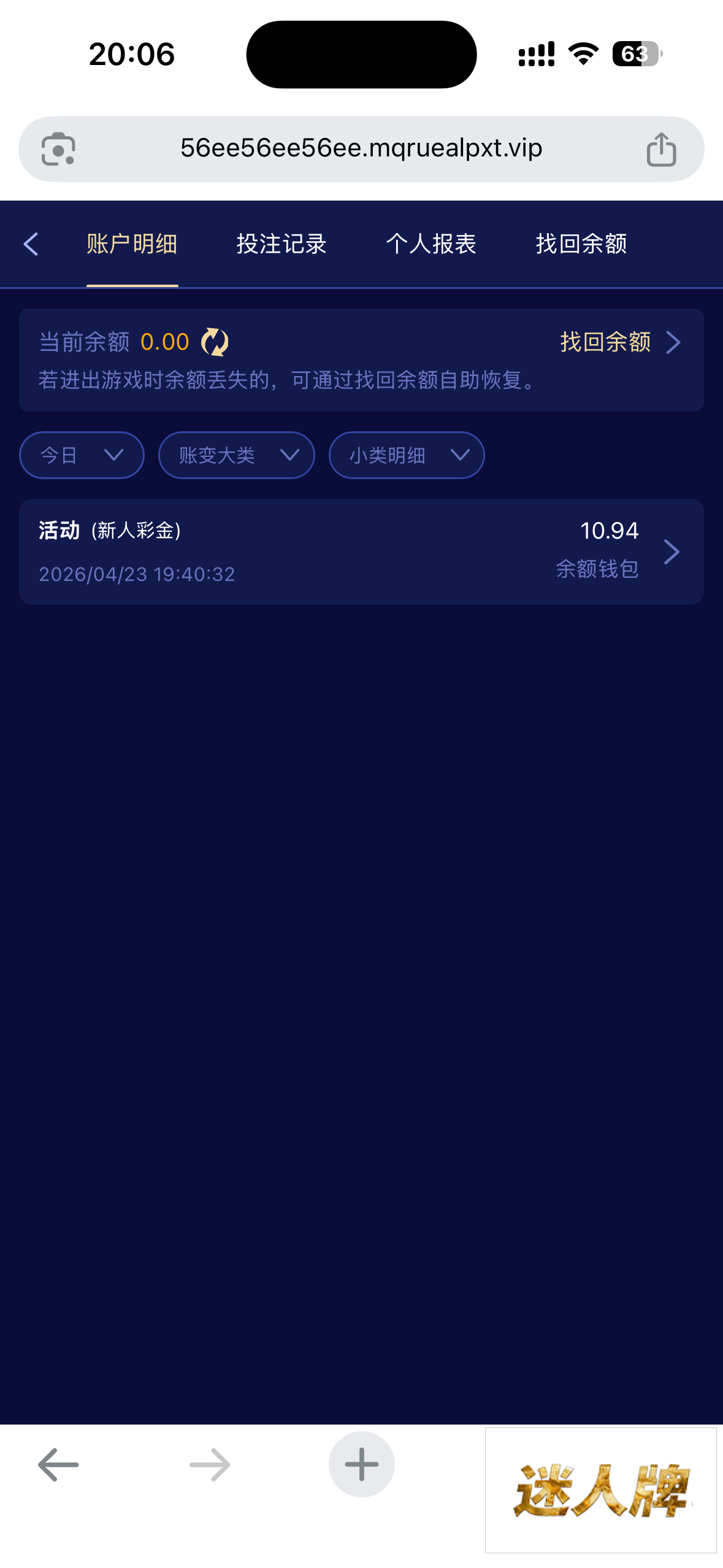Select the 找回余额 tab
The height and width of the screenshot is (1568, 723).
[581, 244]
